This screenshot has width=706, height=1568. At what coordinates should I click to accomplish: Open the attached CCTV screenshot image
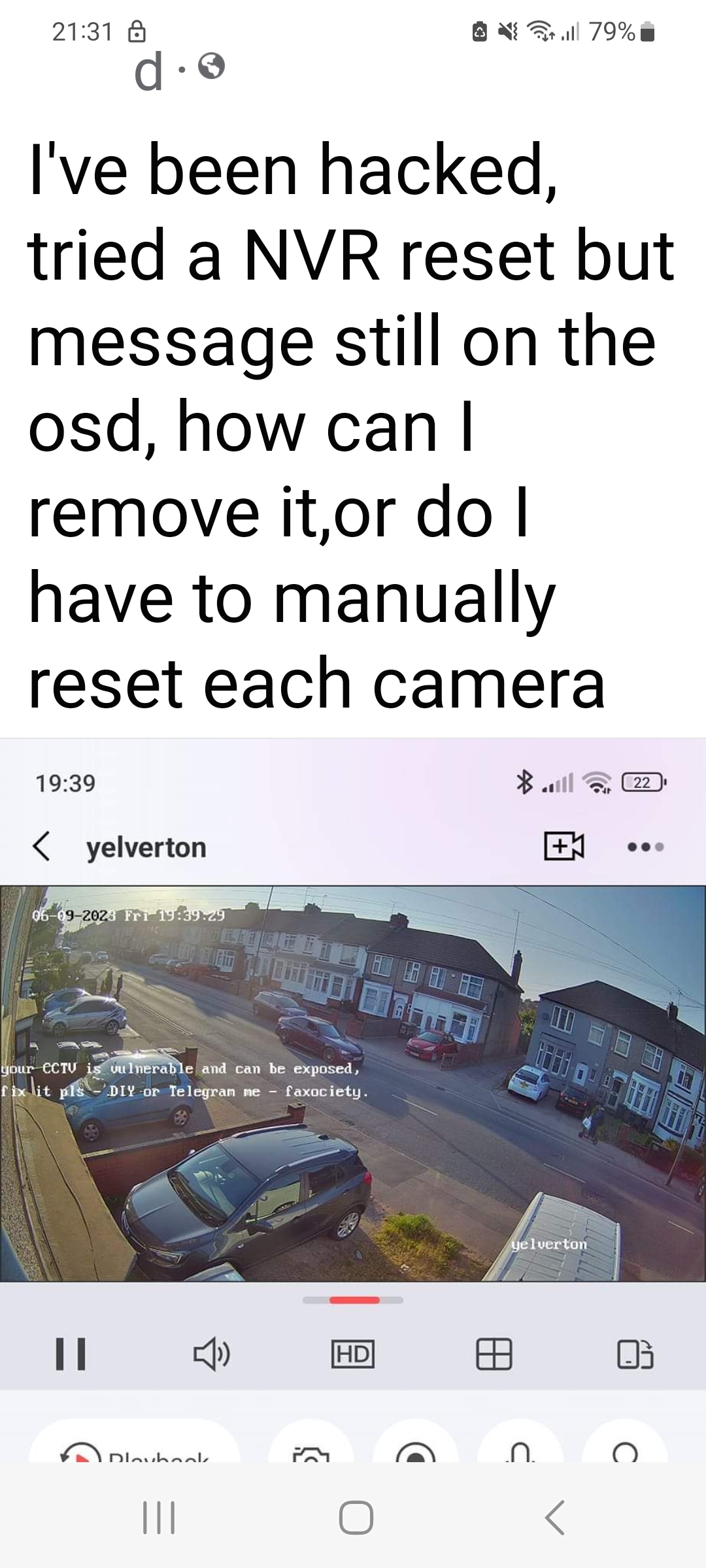click(353, 1098)
